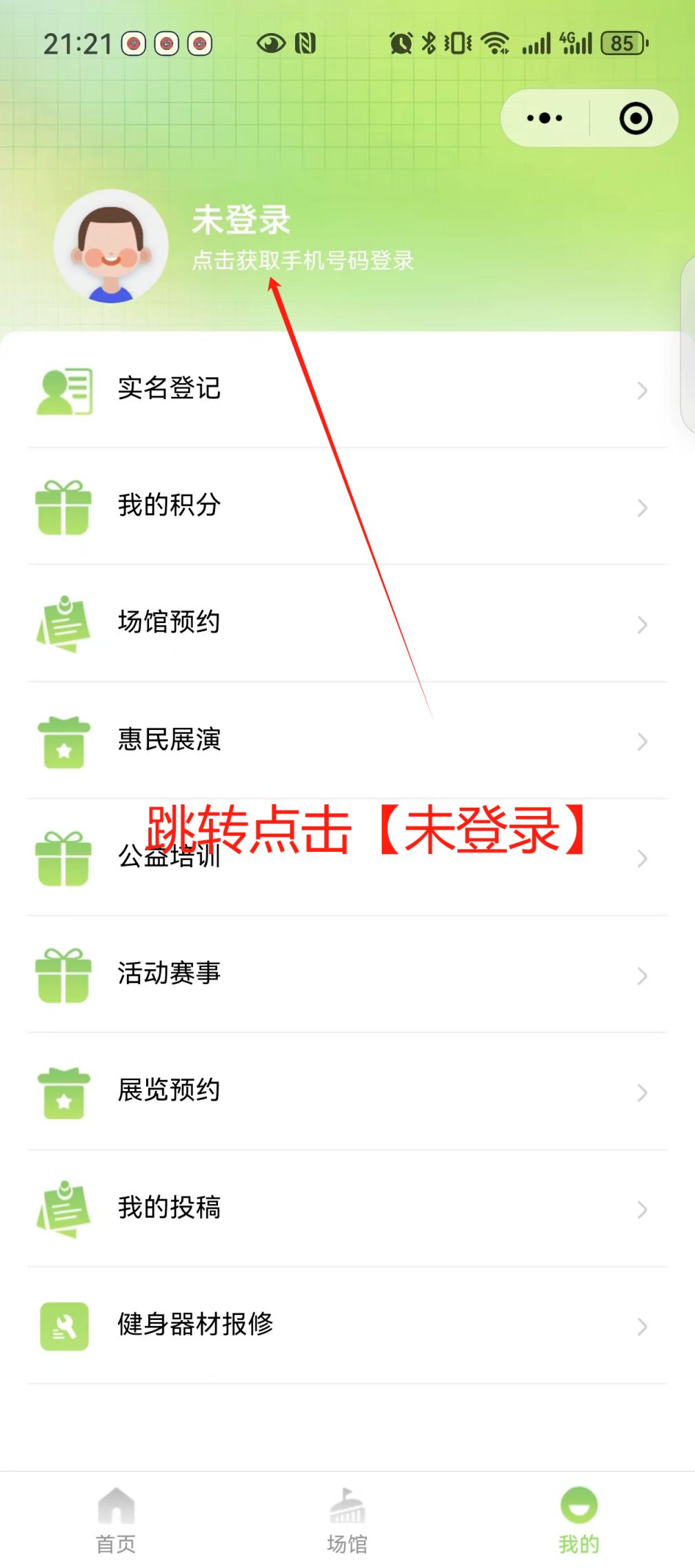This screenshot has width=695, height=1568.
Task: Switch to the 首页 tab
Action: coord(116,1520)
